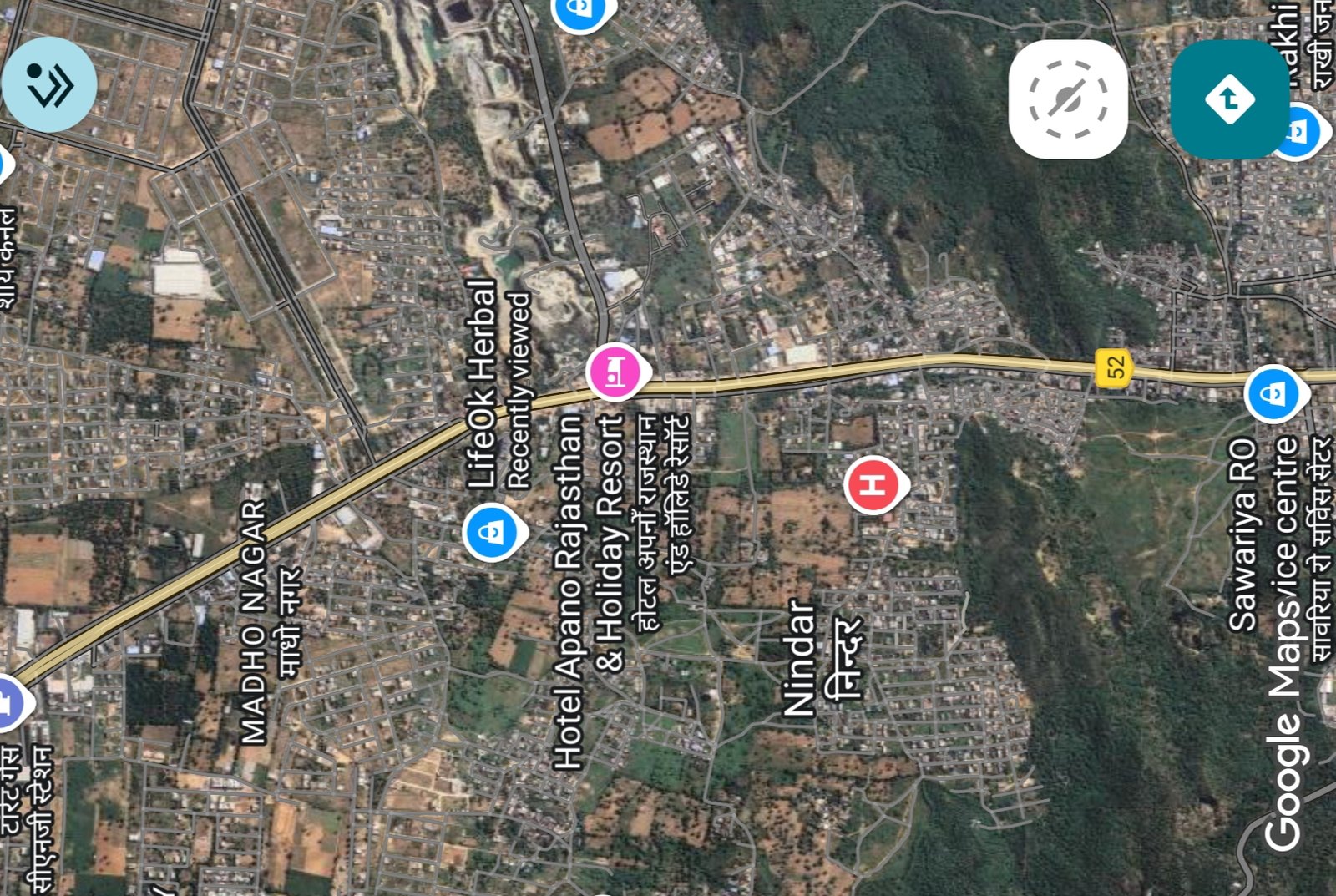Select the LifeOk Herbal shop pin

(x=493, y=531)
